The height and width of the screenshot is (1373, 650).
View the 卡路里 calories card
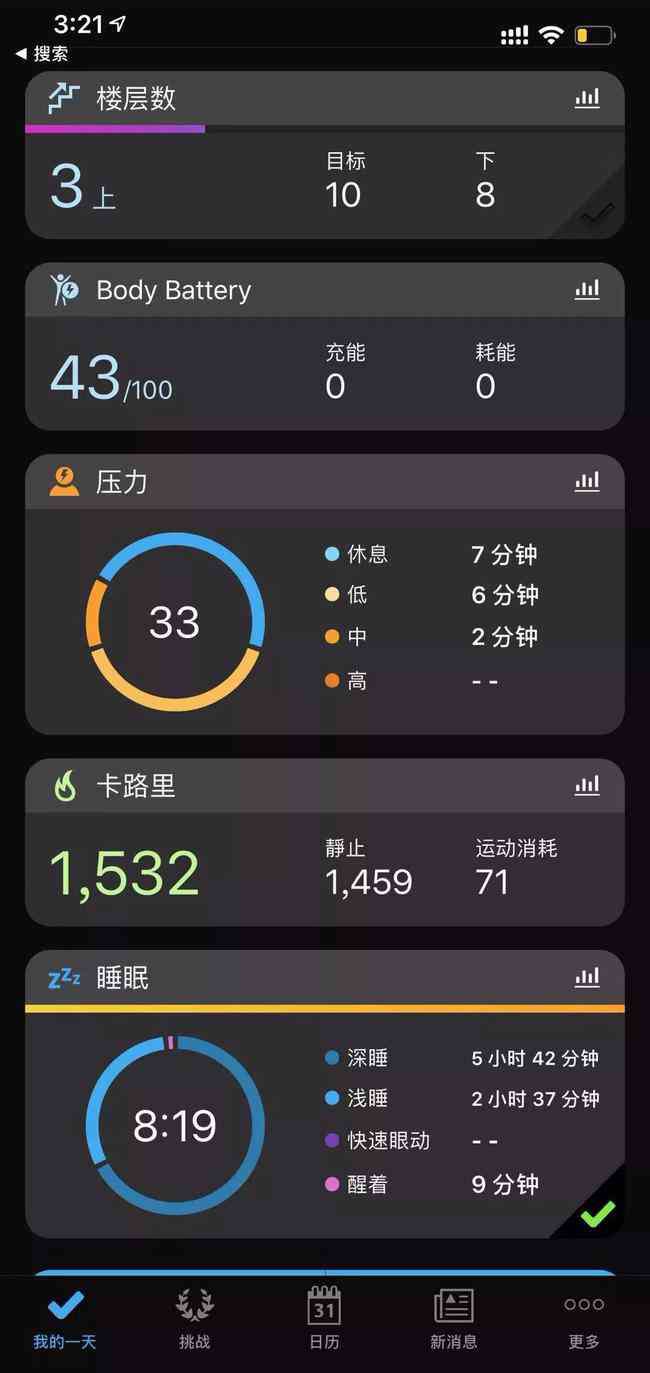click(325, 843)
